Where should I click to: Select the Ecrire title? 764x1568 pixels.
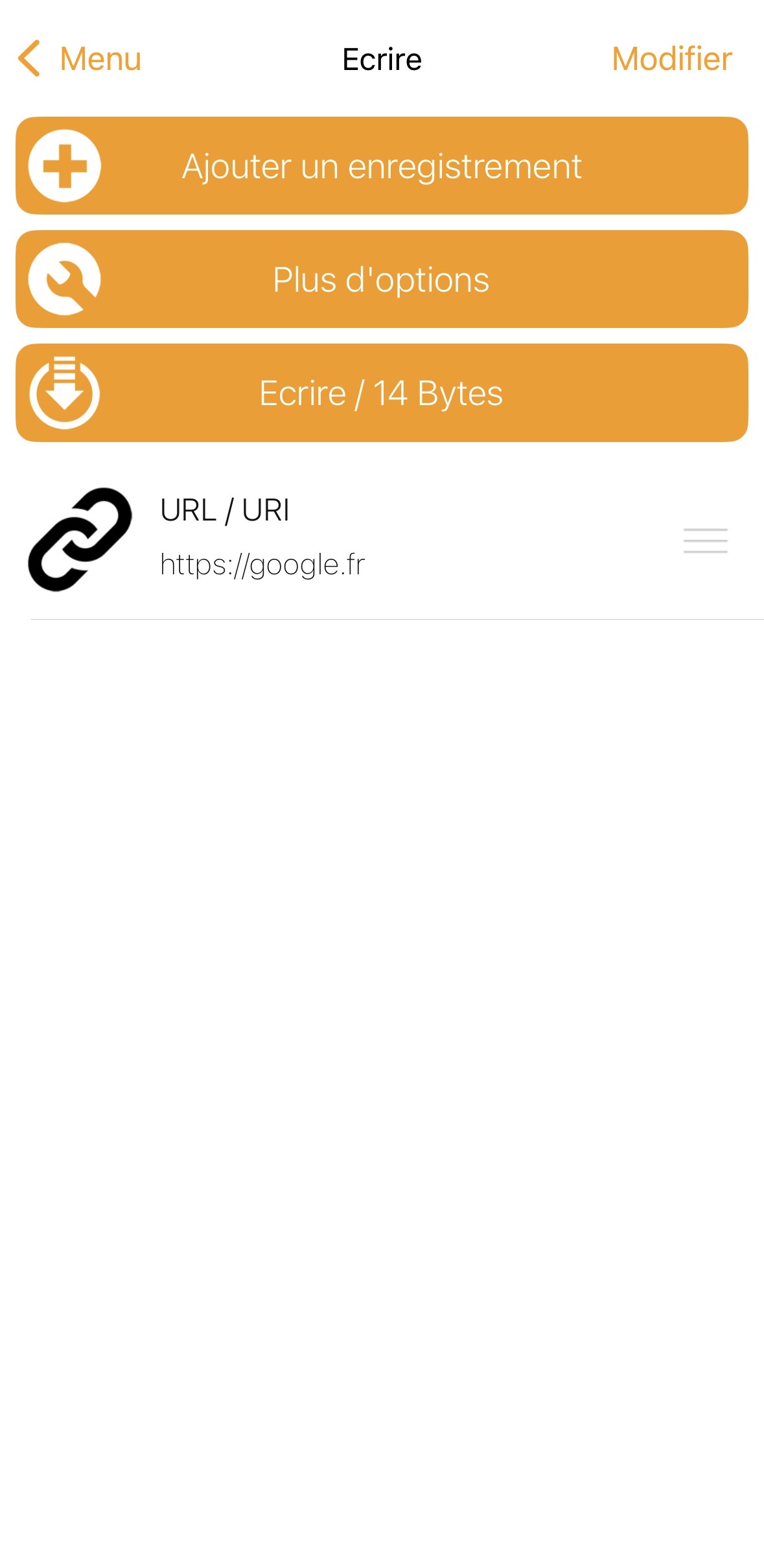382,58
